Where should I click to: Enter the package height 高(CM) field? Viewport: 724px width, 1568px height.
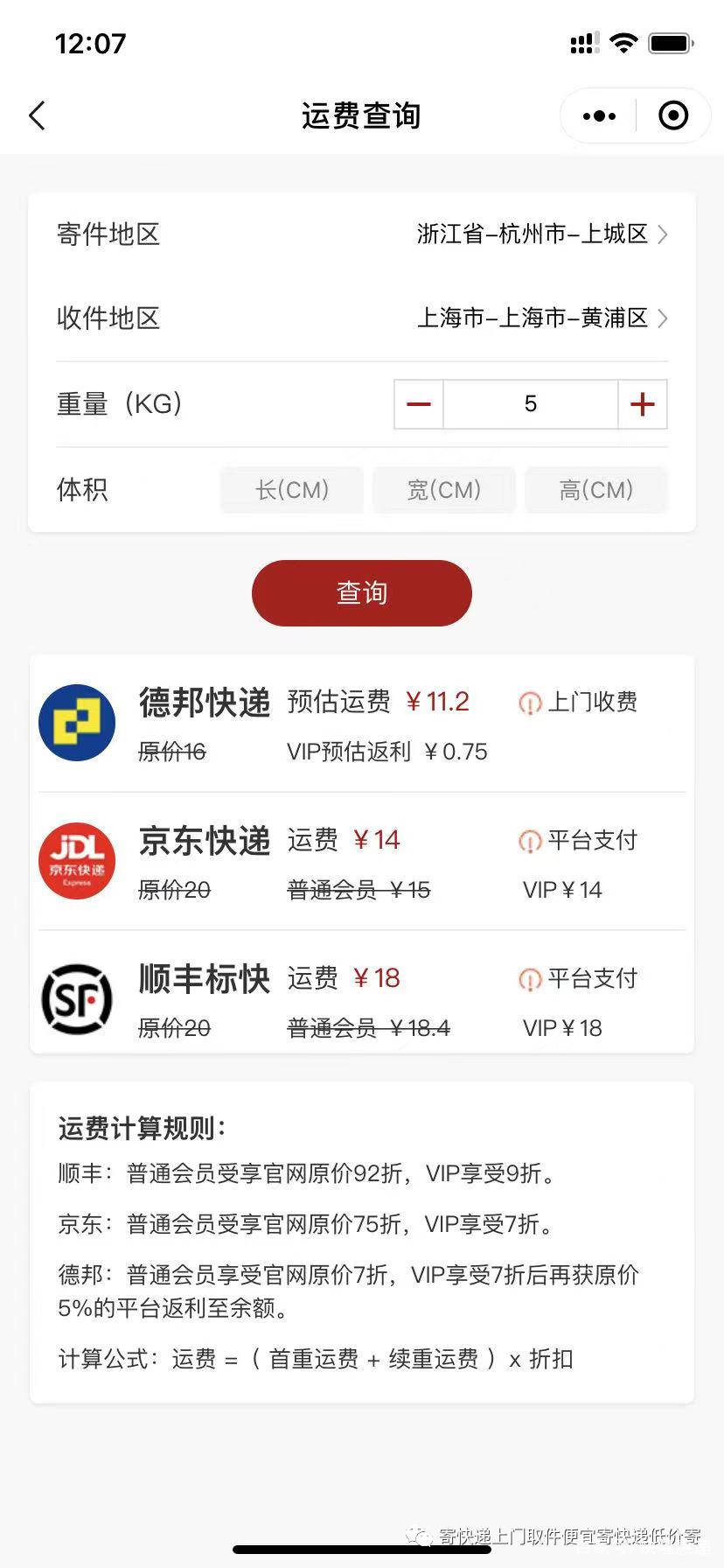pyautogui.click(x=596, y=490)
